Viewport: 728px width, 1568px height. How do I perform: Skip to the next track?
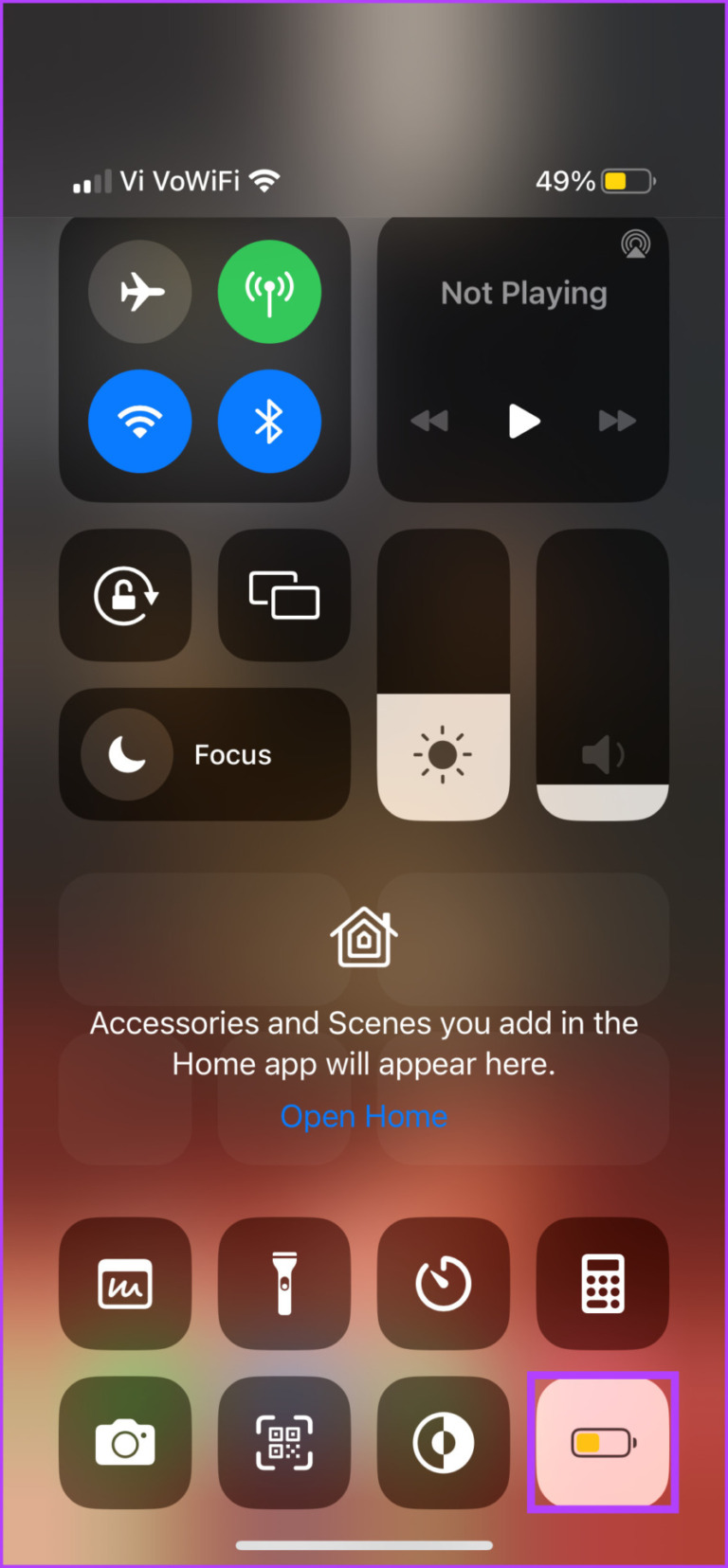coord(617,421)
